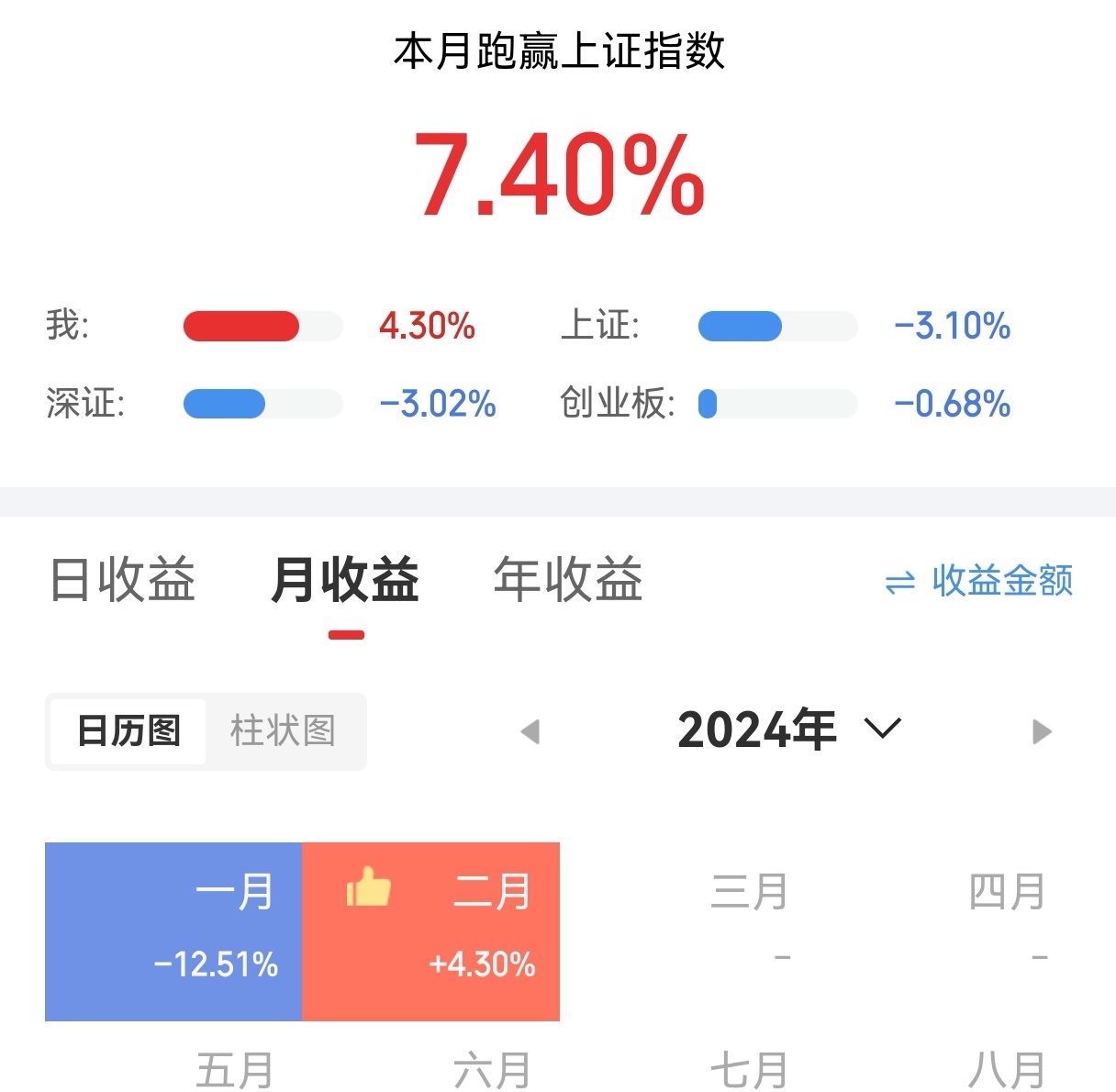1116x1092 pixels.
Task: Toggle display to 收益金额
Action: point(979,581)
